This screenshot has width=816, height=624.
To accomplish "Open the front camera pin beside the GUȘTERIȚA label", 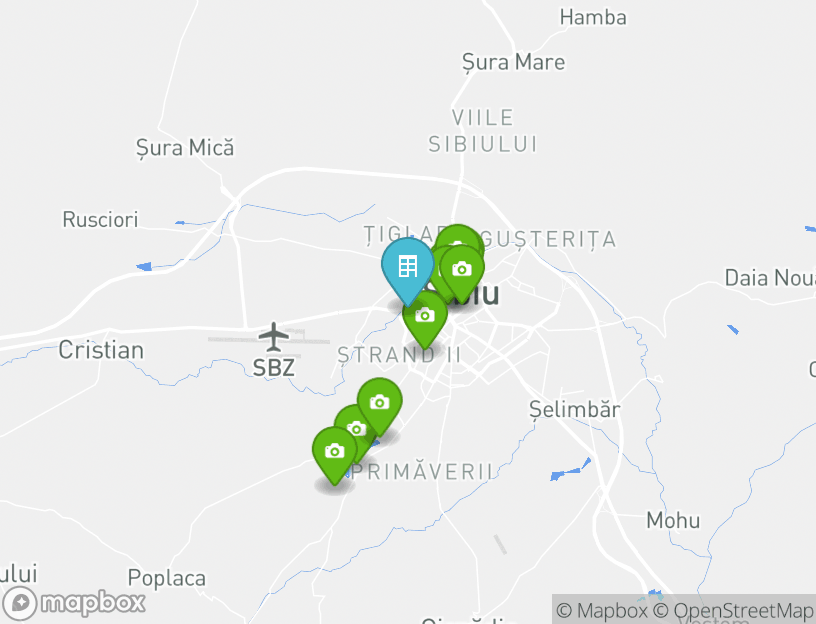I will [x=462, y=270].
